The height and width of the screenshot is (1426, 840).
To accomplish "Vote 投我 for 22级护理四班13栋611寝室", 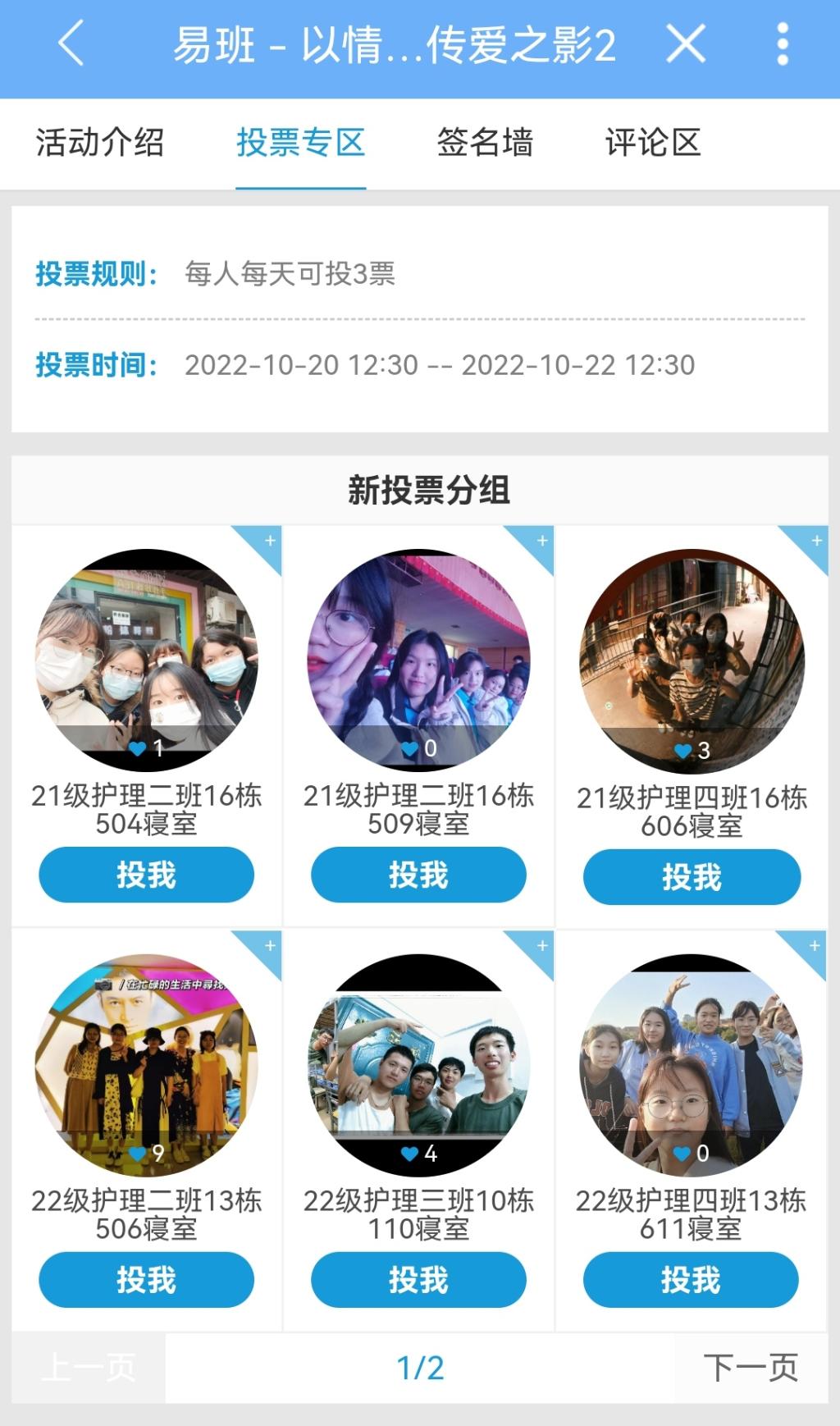I will coord(691,1280).
